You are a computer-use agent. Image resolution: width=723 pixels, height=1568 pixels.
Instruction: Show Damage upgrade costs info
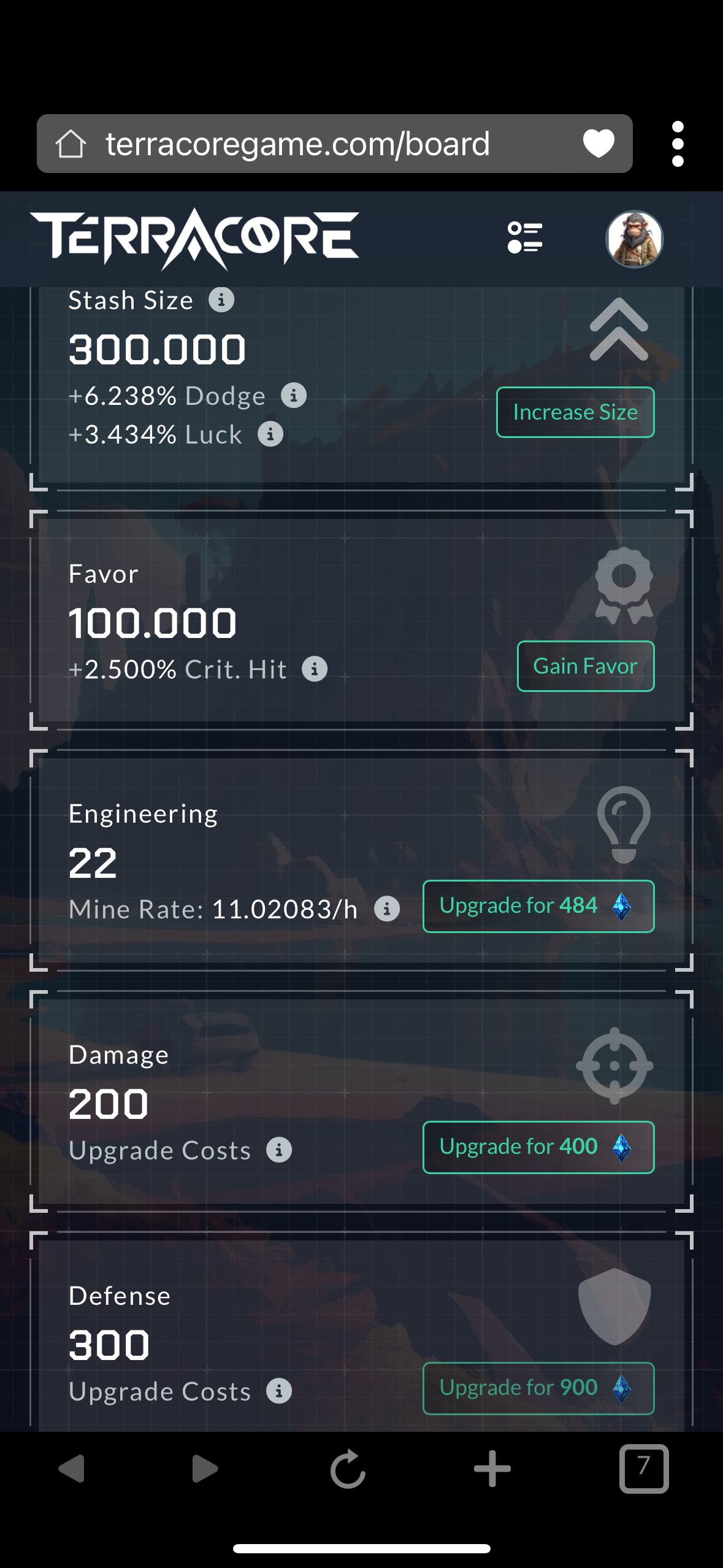(x=279, y=1150)
